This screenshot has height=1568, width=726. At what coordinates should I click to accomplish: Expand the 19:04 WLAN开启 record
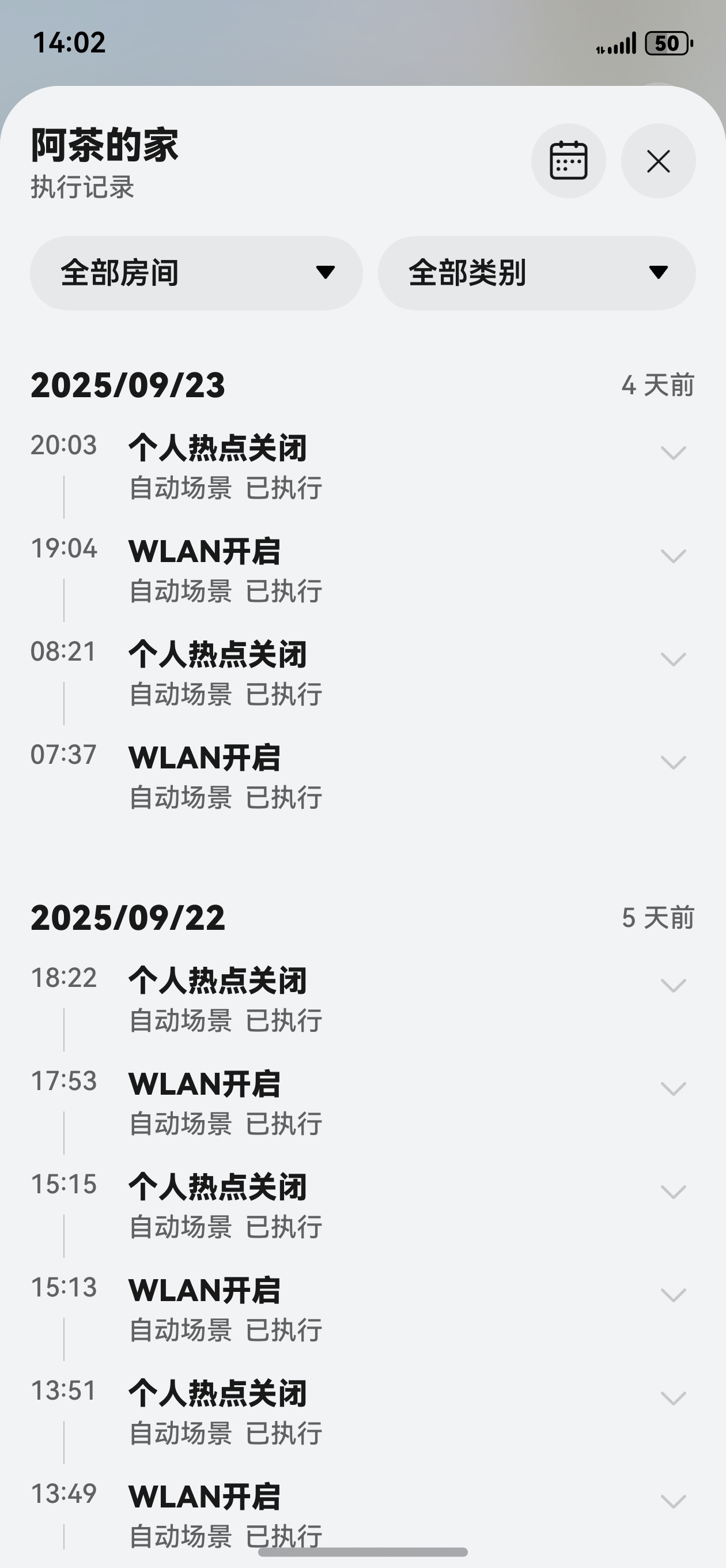673,556
